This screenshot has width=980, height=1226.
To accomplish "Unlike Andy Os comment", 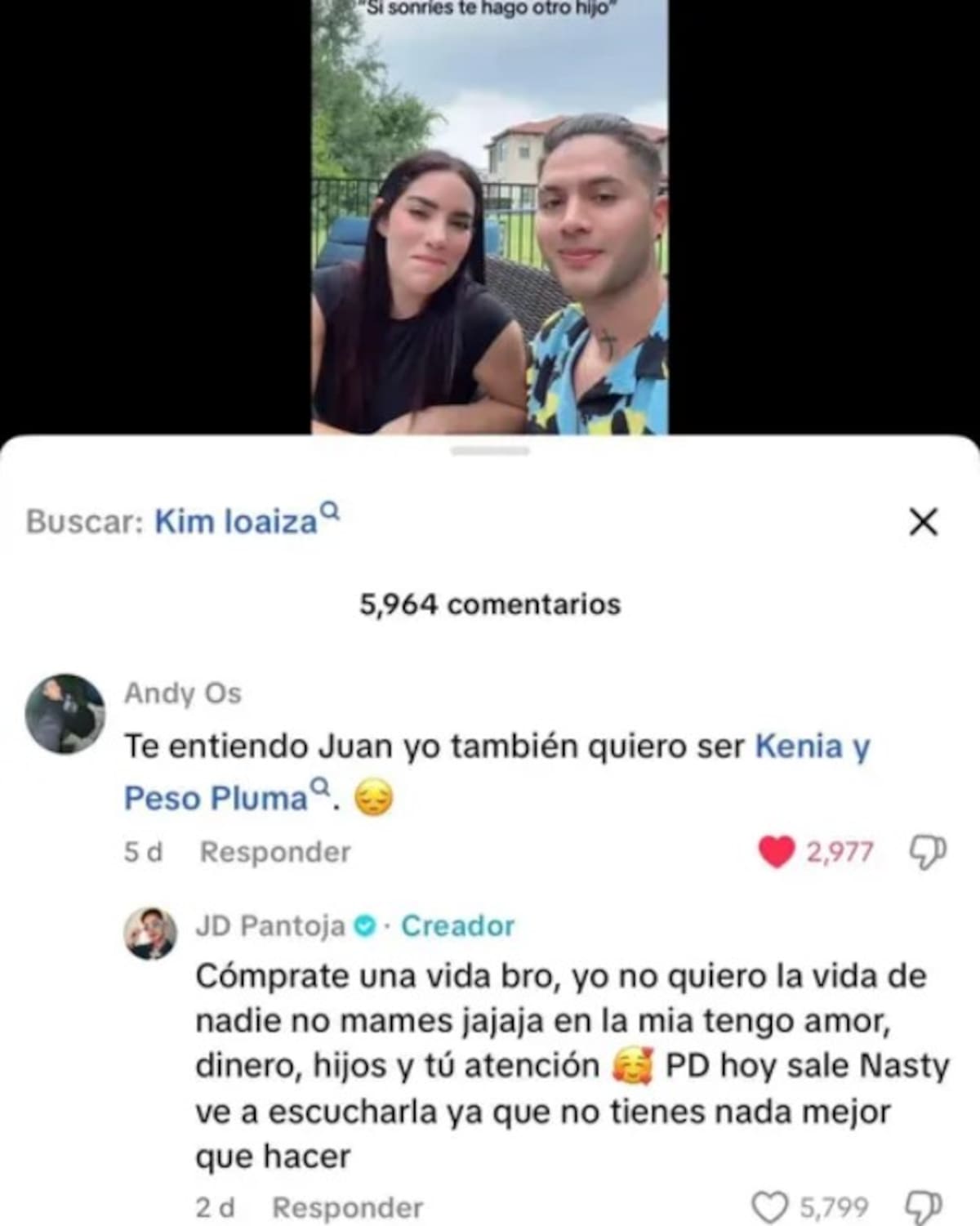I will [x=777, y=852].
